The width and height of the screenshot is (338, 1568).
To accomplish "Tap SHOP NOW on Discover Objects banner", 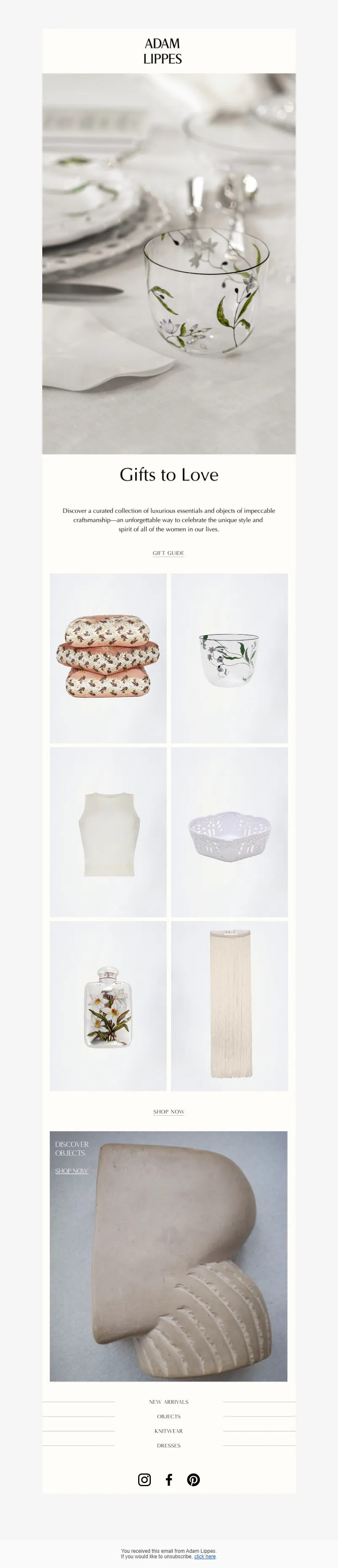I will pos(71,1171).
